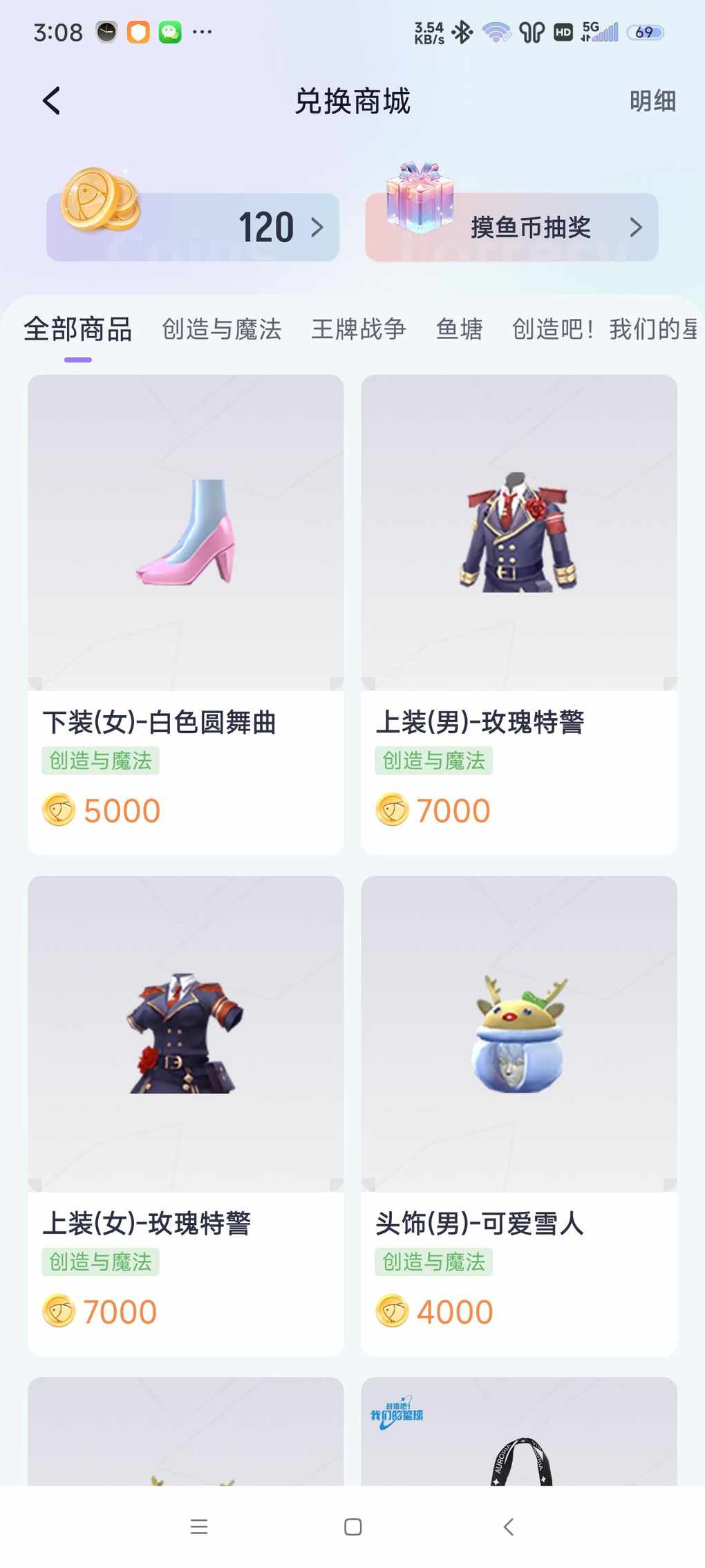This screenshot has width=705, height=1568.
Task: Open the 下装(女)-白色圆舞曲 item
Action: point(185,614)
